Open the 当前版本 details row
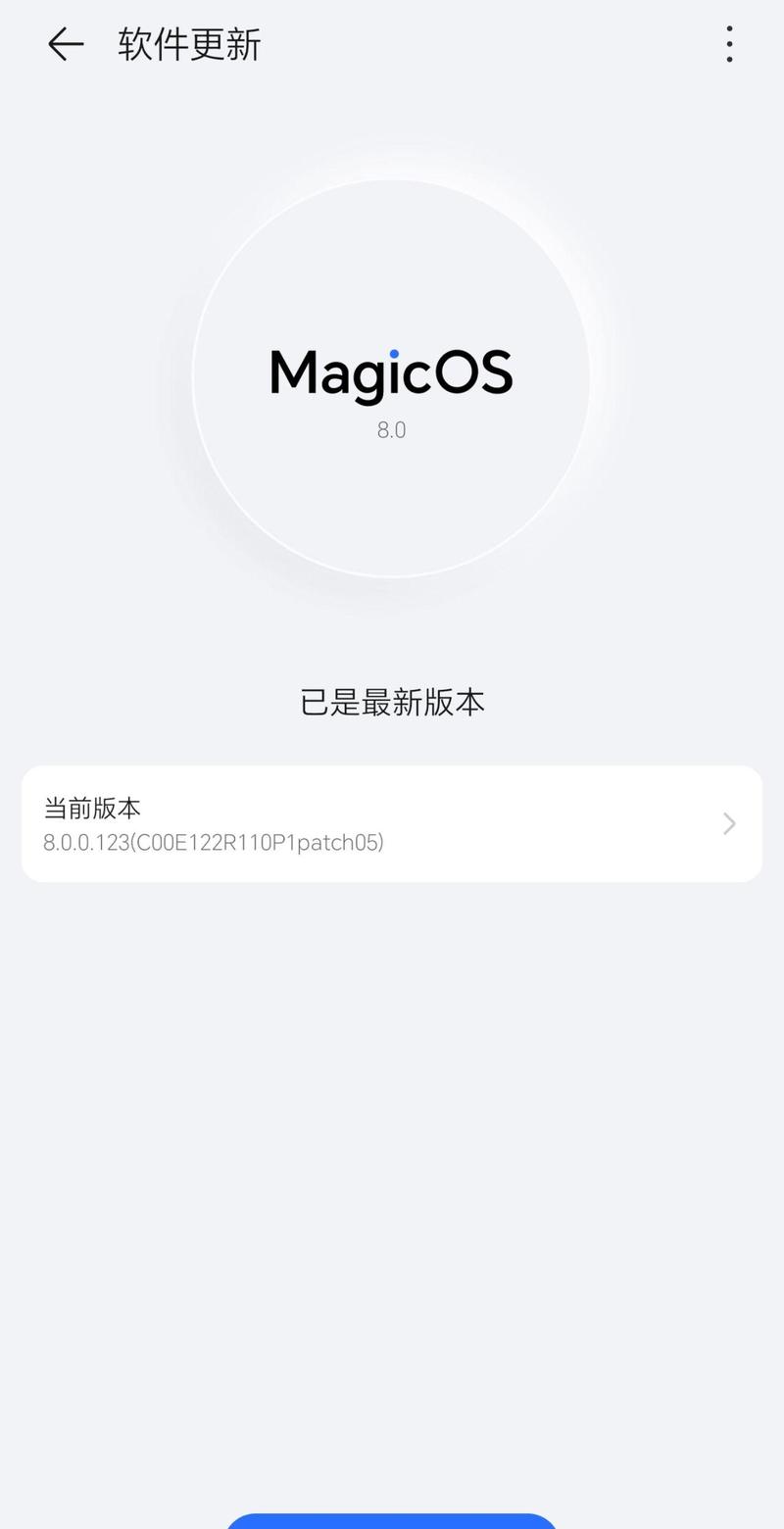This screenshot has height=1529, width=784. pyautogui.click(x=392, y=823)
